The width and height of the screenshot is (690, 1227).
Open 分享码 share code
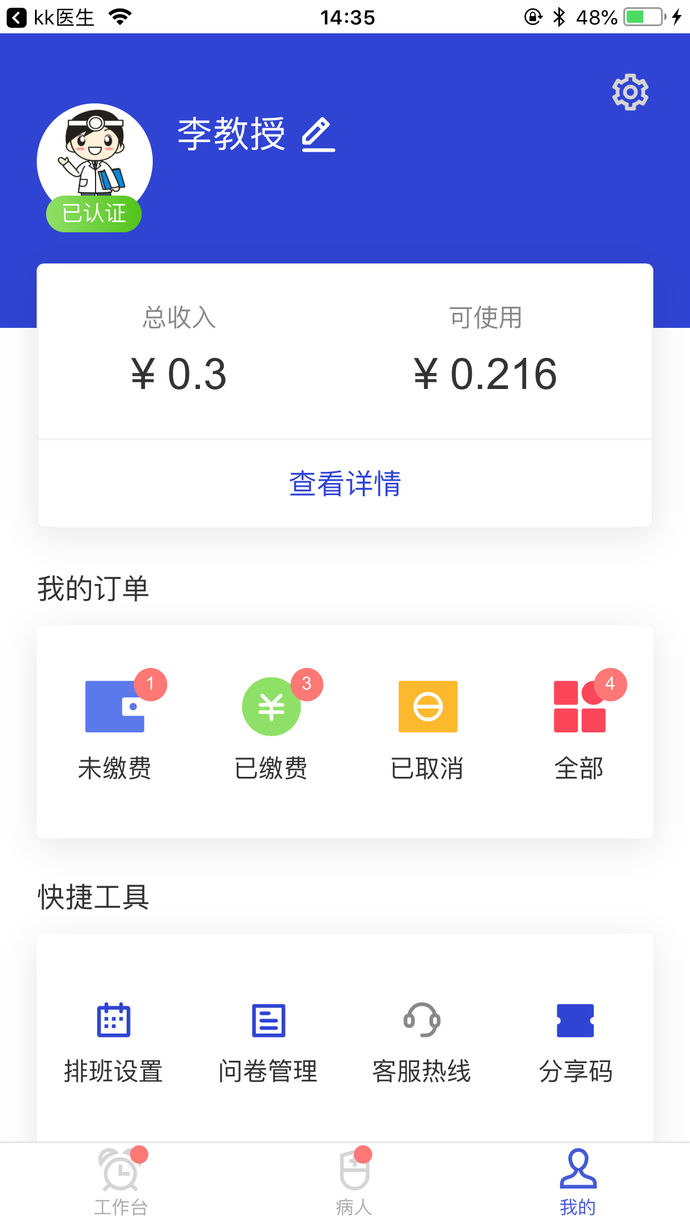pos(575,1042)
